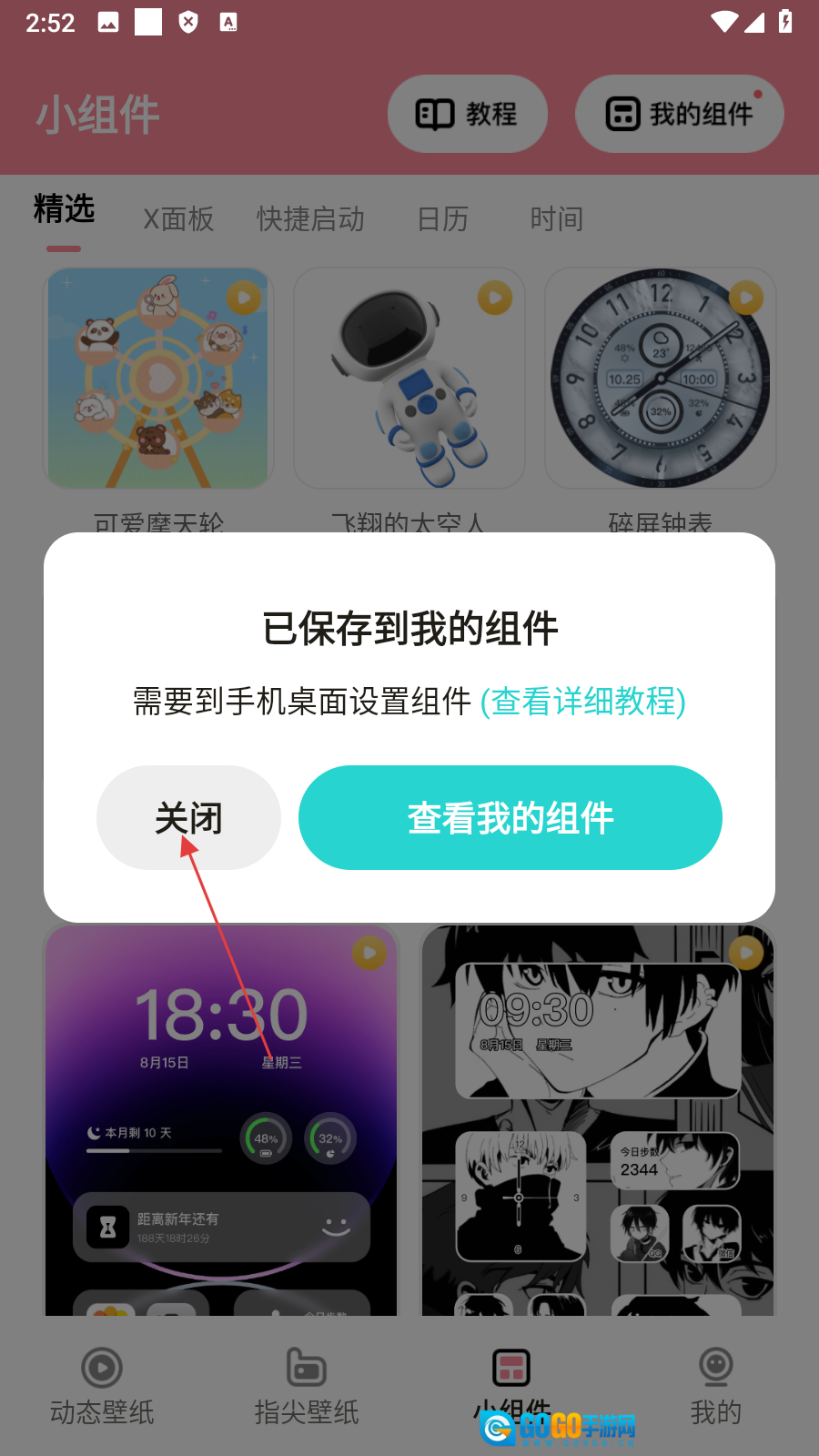Open the 飞翔的太空人 widget card
The height and width of the screenshot is (1456, 819).
(x=409, y=378)
